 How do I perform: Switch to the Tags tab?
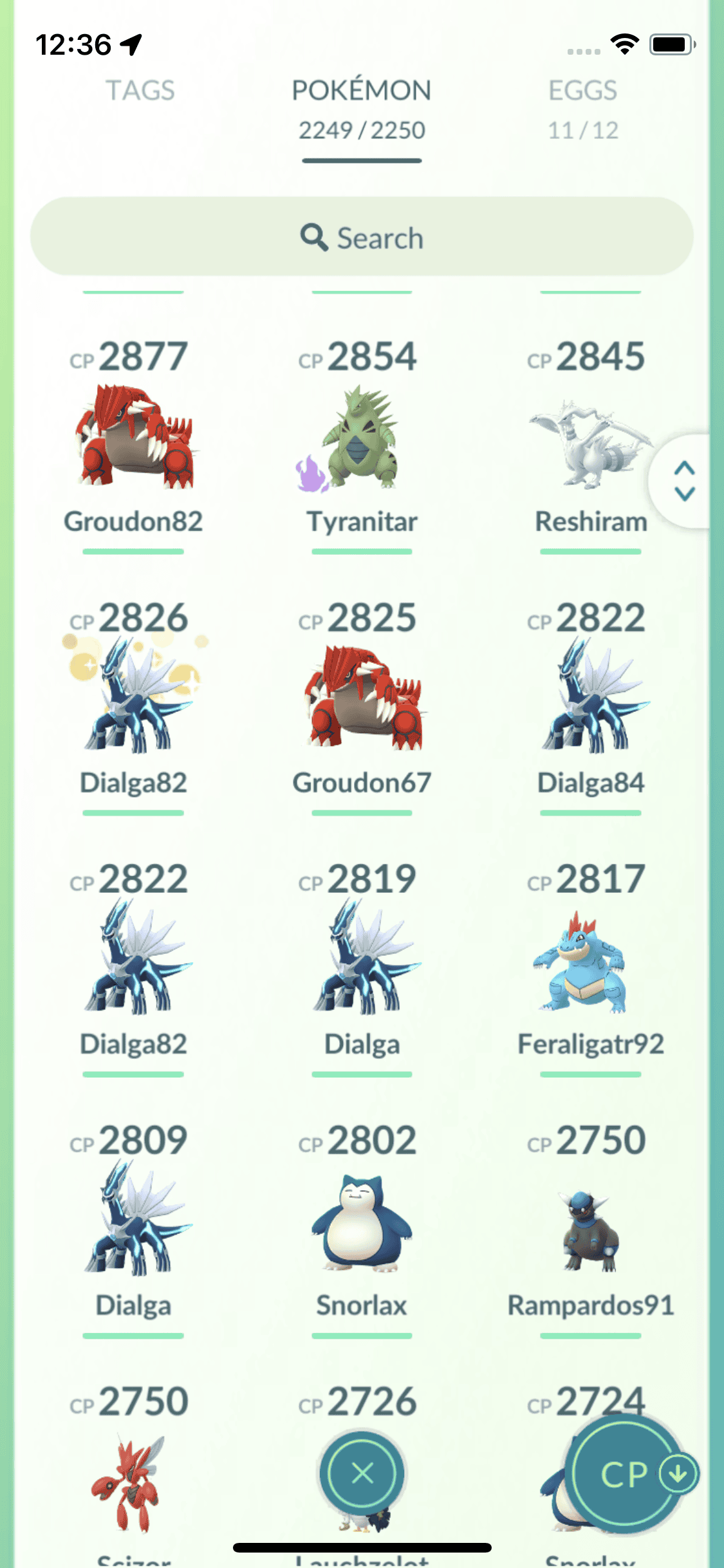(x=140, y=91)
